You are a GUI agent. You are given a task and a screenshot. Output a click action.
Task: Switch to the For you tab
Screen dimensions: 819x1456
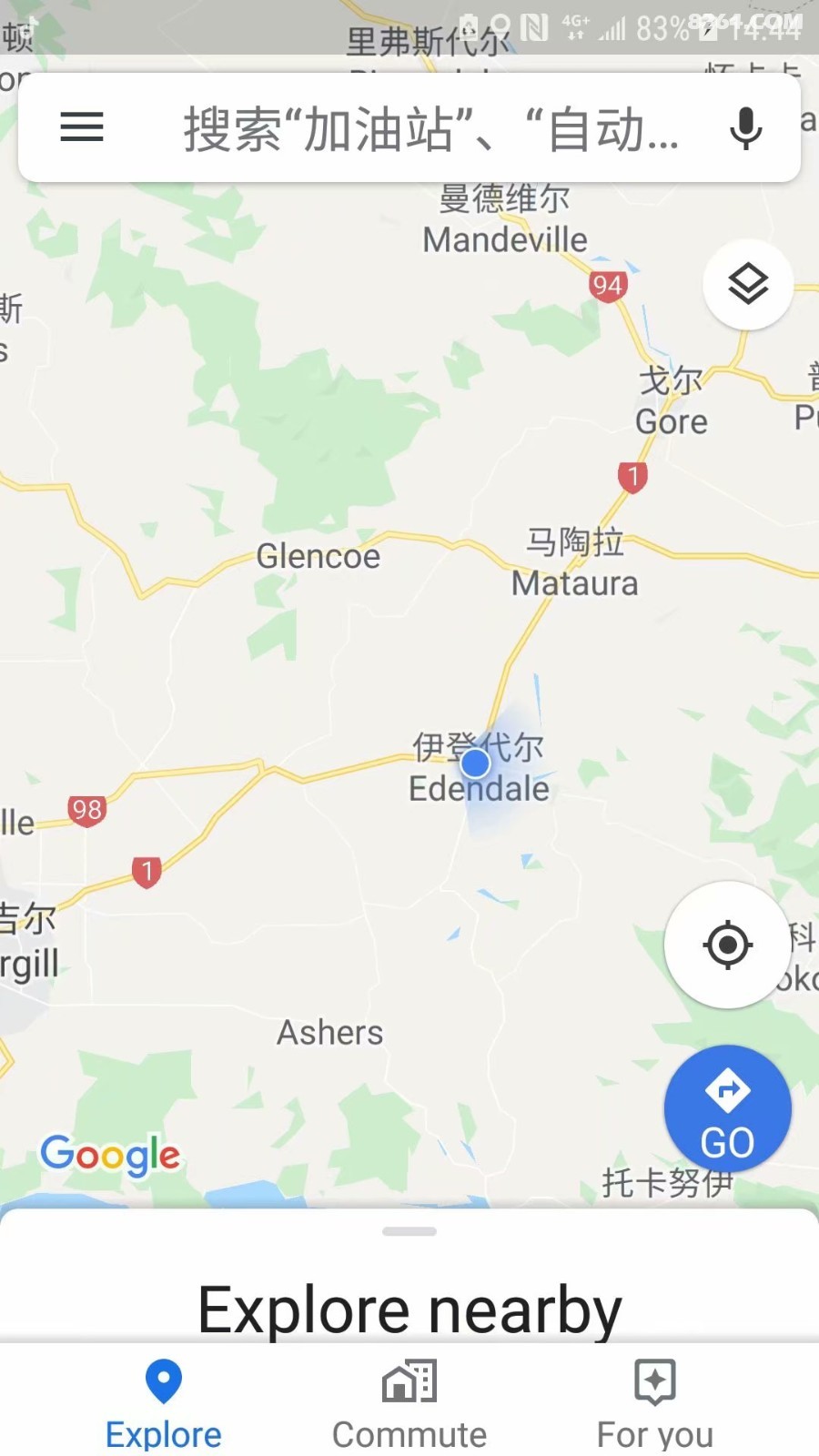tap(655, 1404)
